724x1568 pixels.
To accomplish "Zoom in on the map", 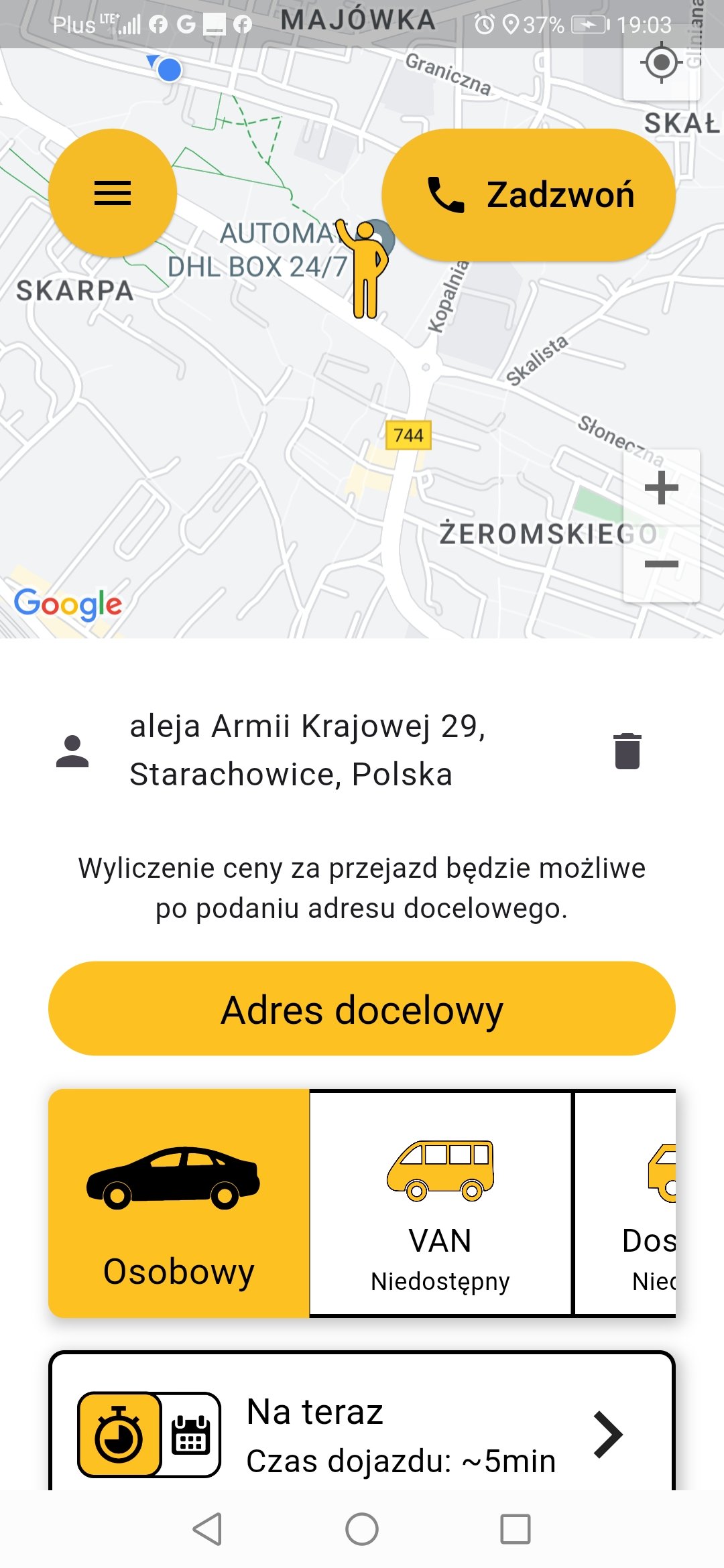I will click(661, 488).
